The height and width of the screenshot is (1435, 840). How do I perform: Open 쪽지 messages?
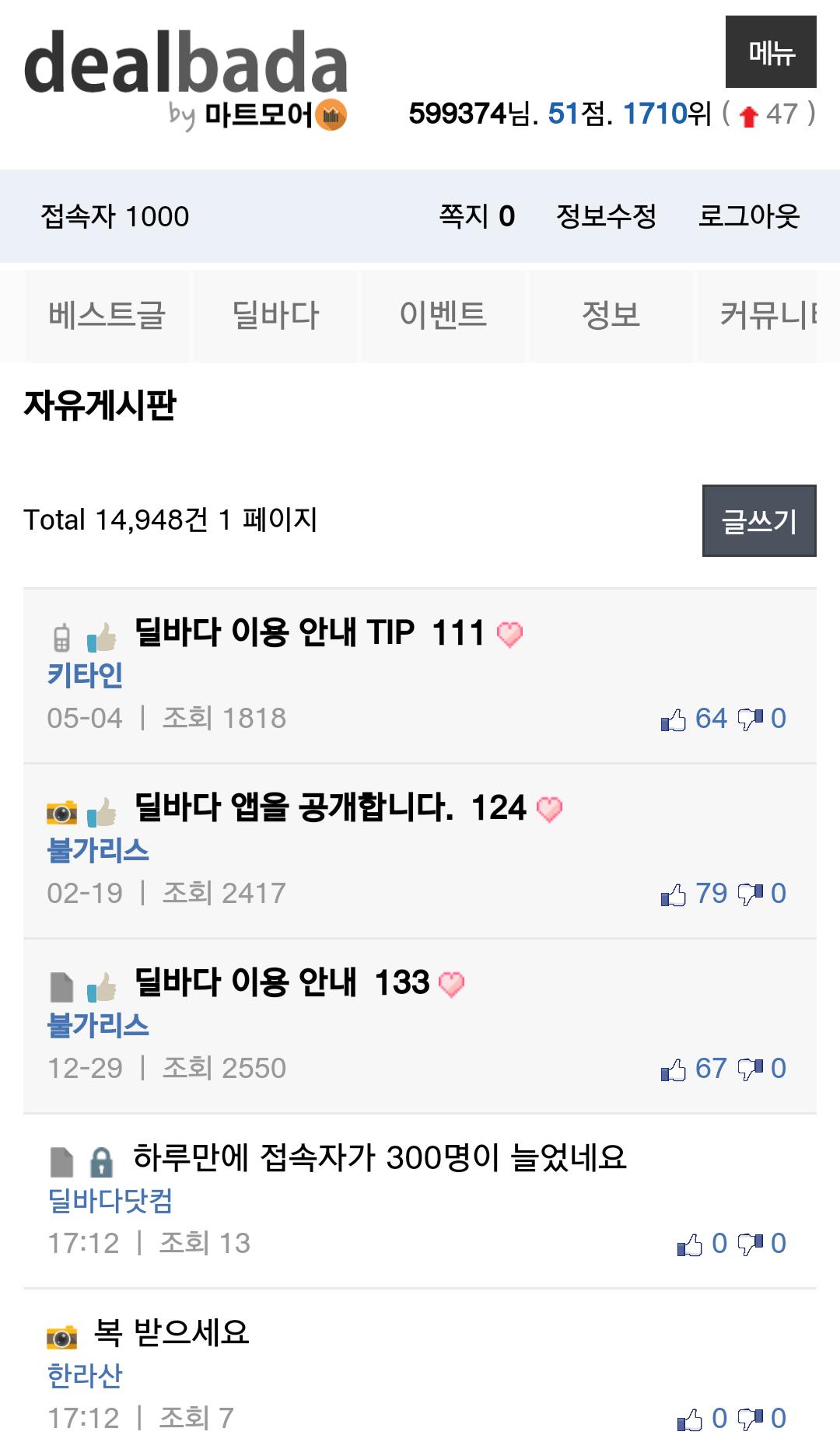tap(476, 216)
